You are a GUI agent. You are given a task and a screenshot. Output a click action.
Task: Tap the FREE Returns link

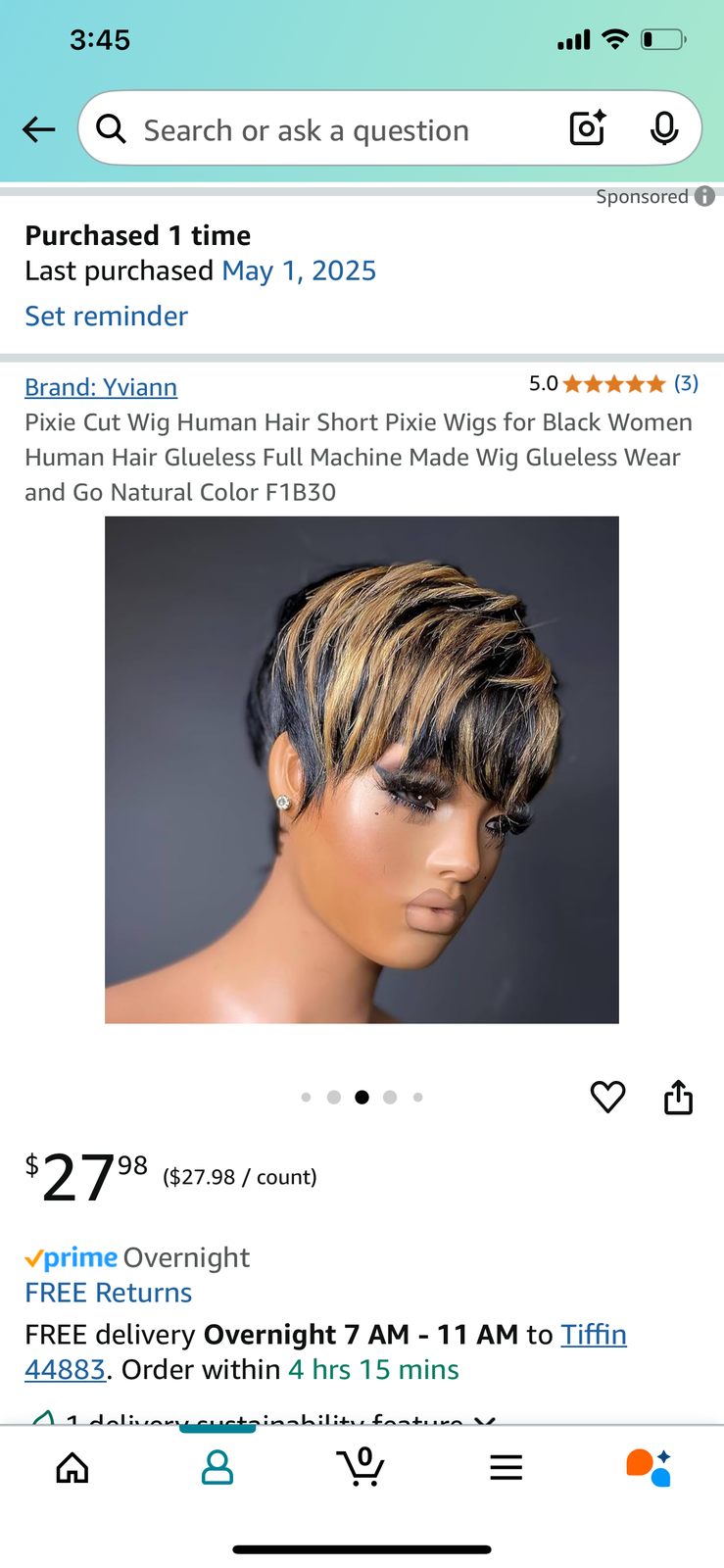[108, 1293]
